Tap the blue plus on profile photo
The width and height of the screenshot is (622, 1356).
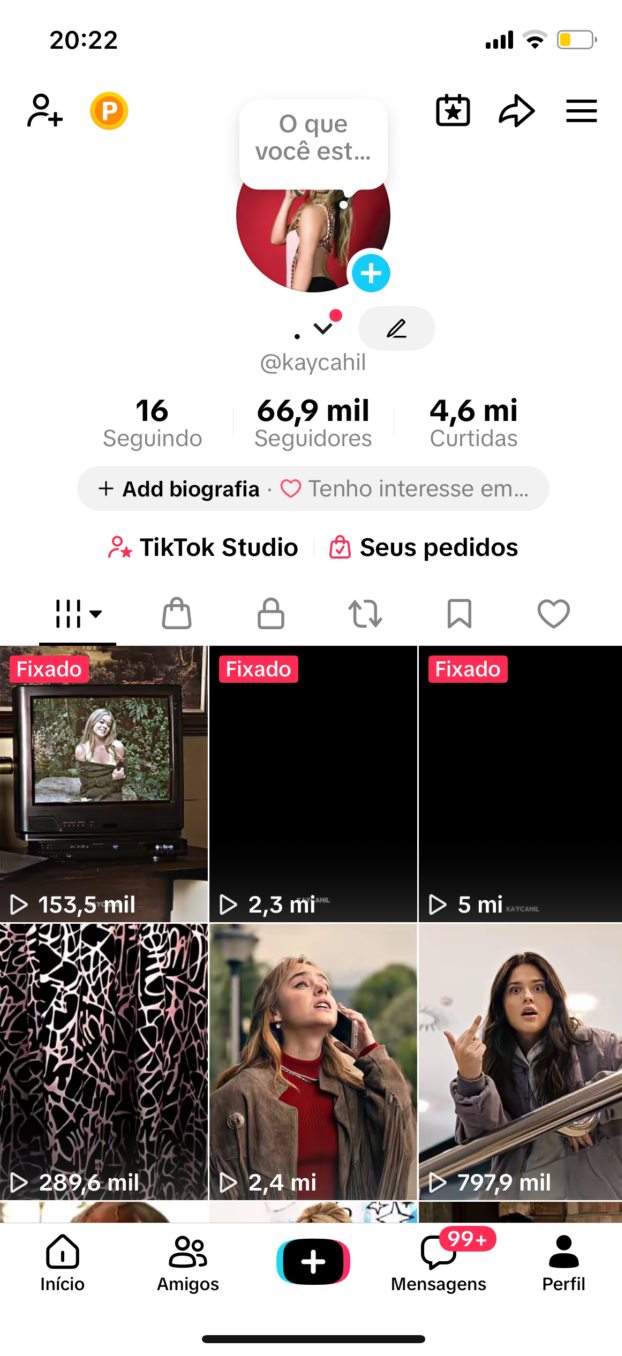pos(370,272)
